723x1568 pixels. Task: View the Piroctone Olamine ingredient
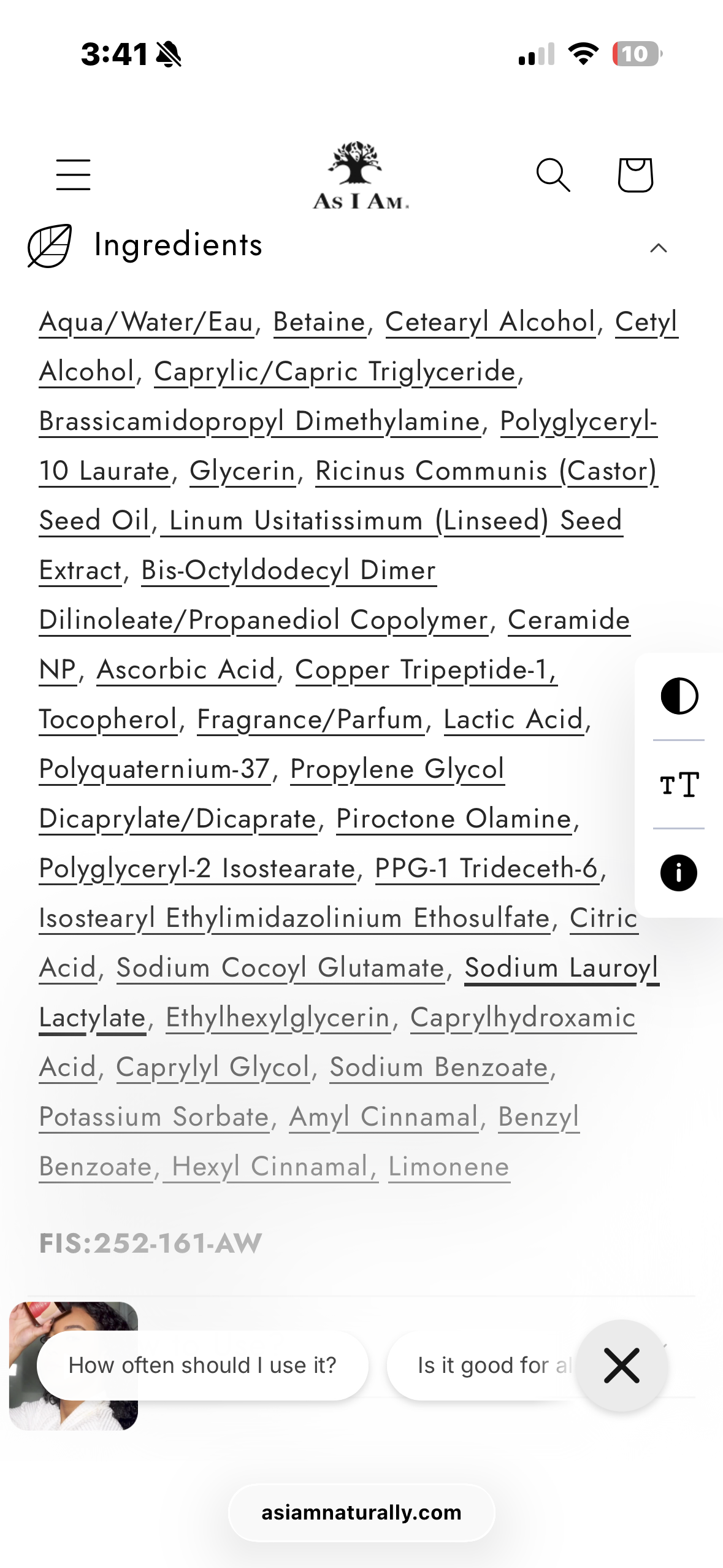click(454, 819)
